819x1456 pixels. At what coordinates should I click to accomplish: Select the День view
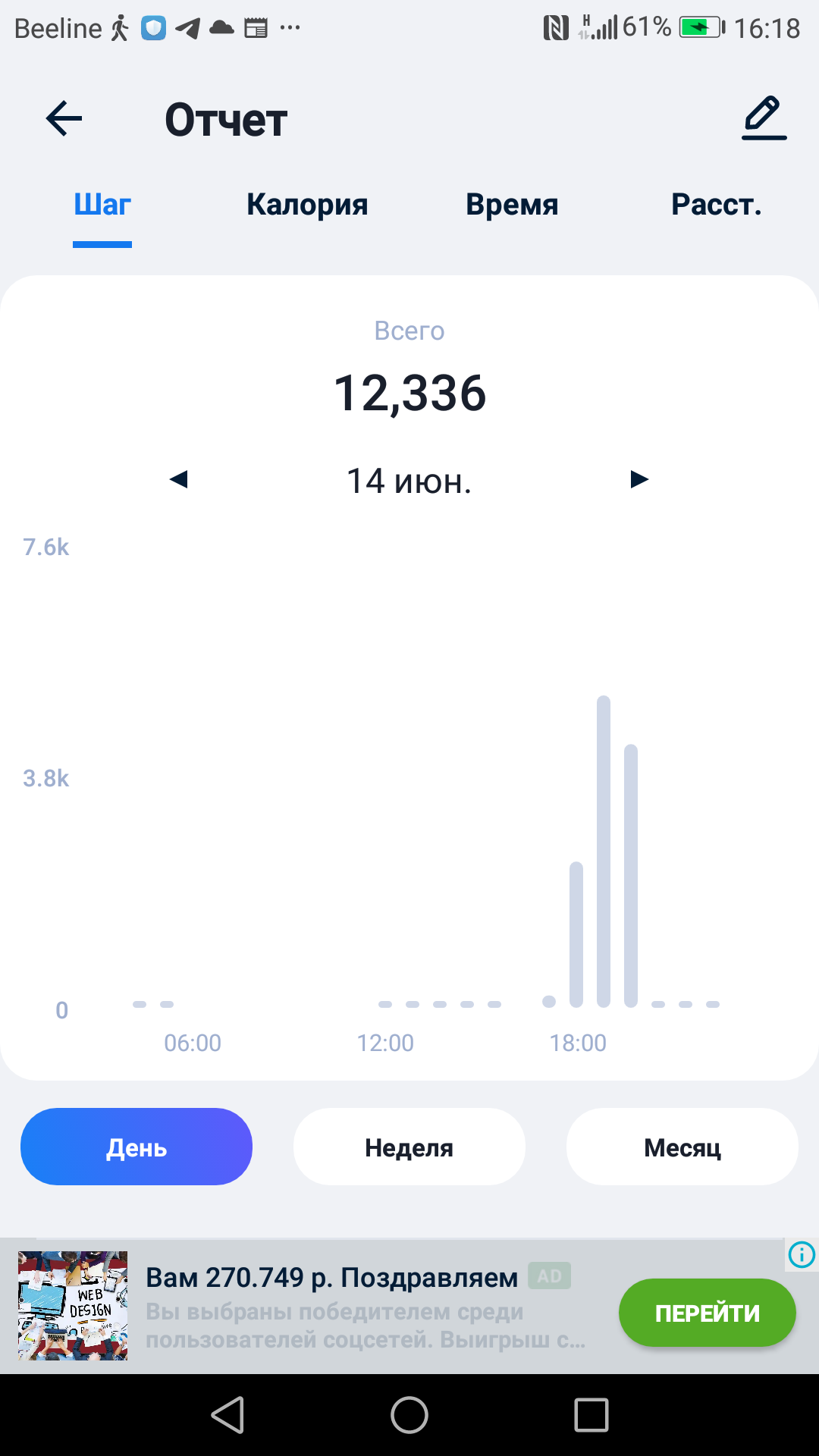pos(136,1147)
